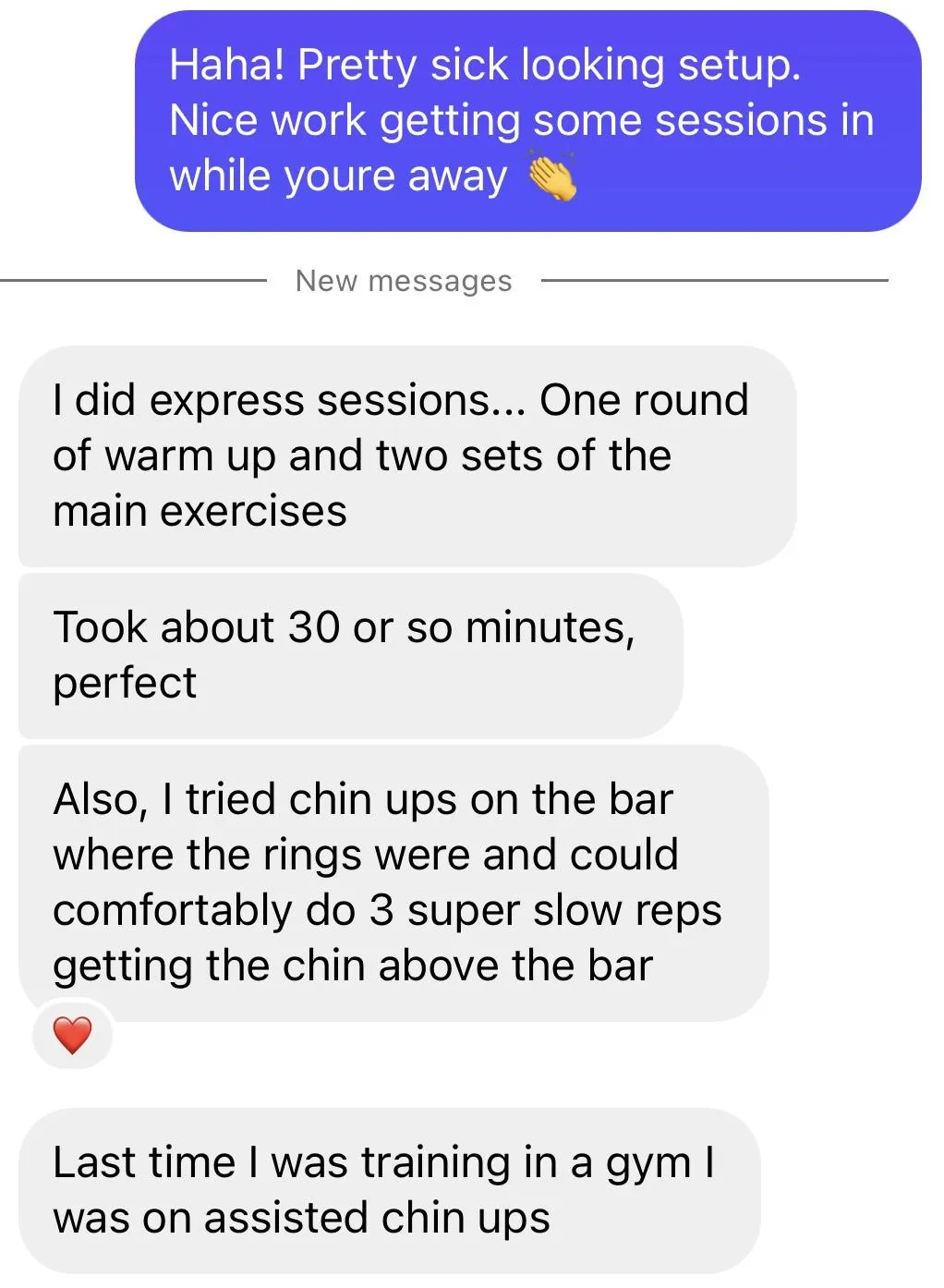Tap the heart reaction under the chin ups message

(x=72, y=1035)
